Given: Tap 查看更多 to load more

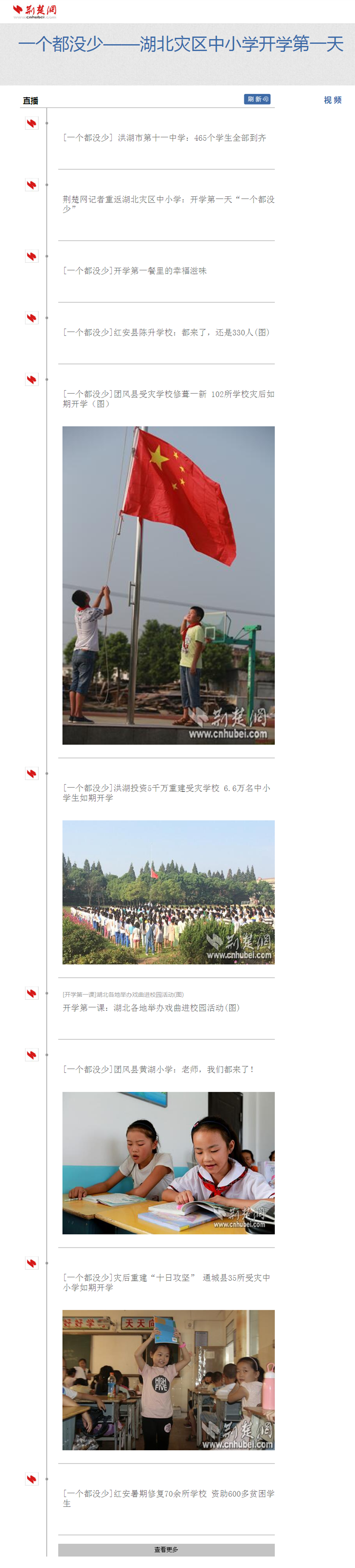Looking at the screenshot, I should pyautogui.click(x=166, y=1549).
